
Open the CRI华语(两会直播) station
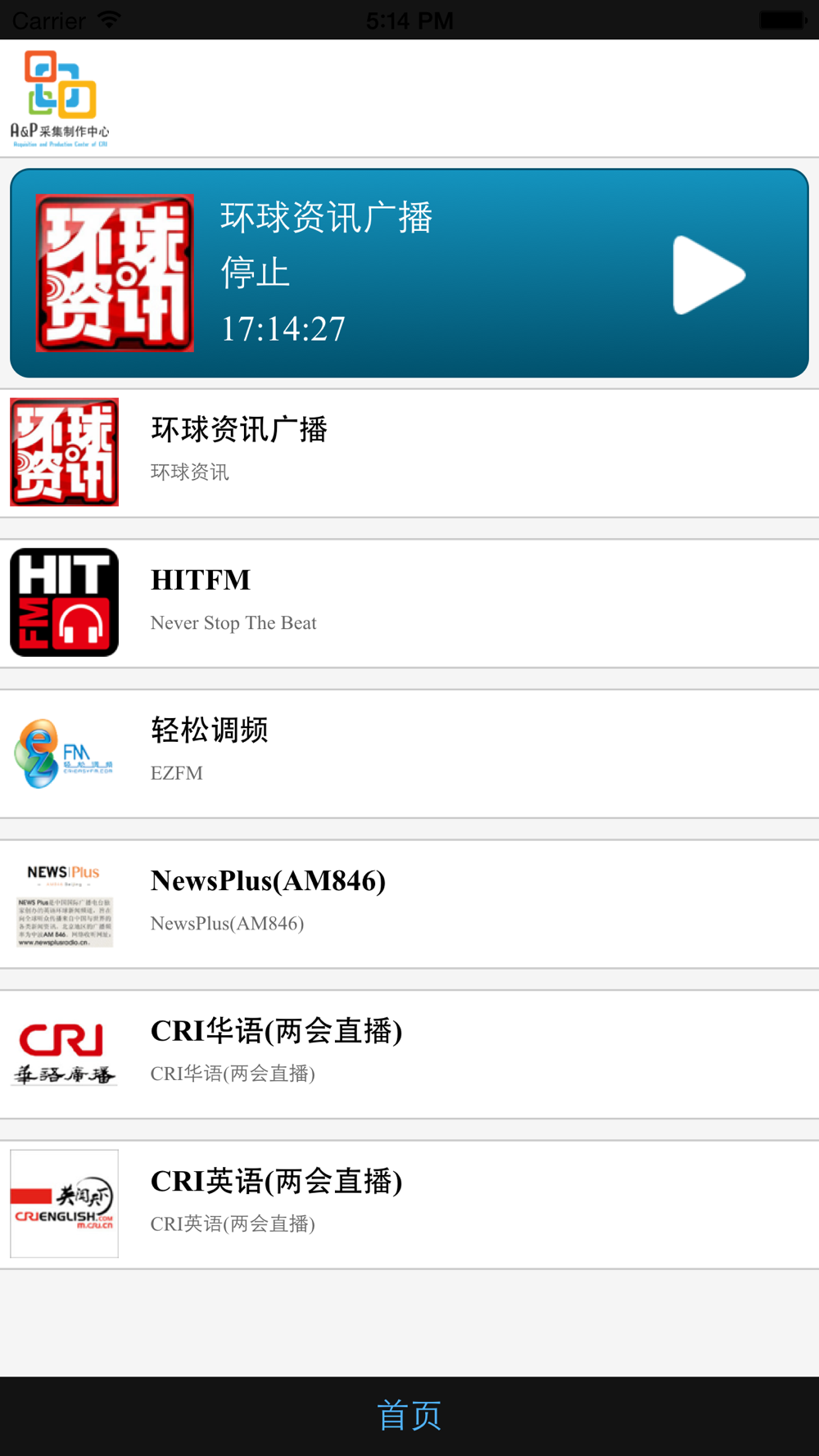[409, 1054]
